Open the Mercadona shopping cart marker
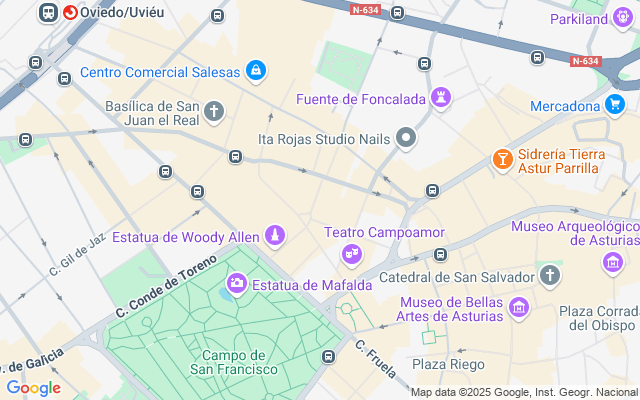The height and width of the screenshot is (400, 640). pos(615,104)
